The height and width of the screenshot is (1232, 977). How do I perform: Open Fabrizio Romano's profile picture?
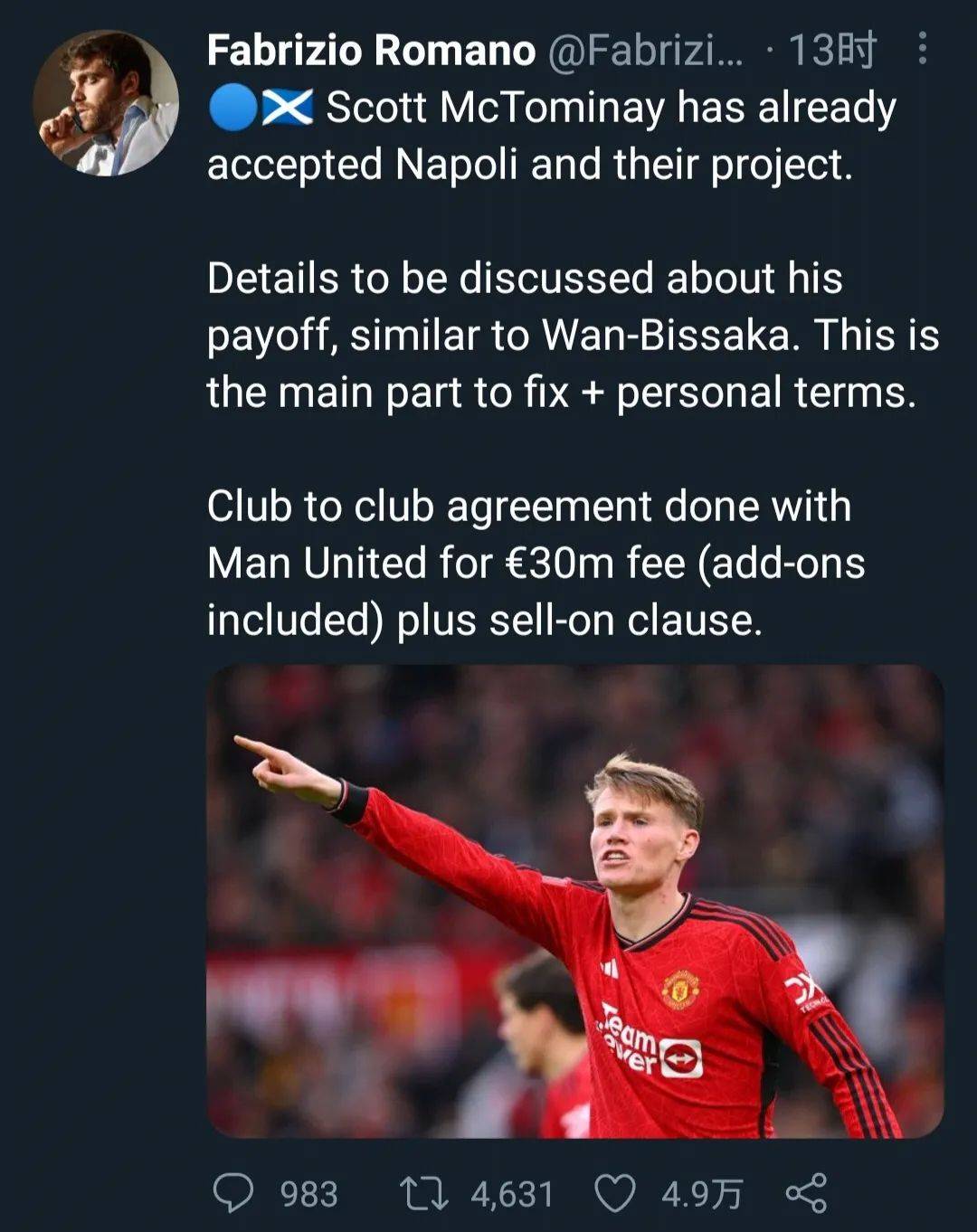click(x=106, y=102)
